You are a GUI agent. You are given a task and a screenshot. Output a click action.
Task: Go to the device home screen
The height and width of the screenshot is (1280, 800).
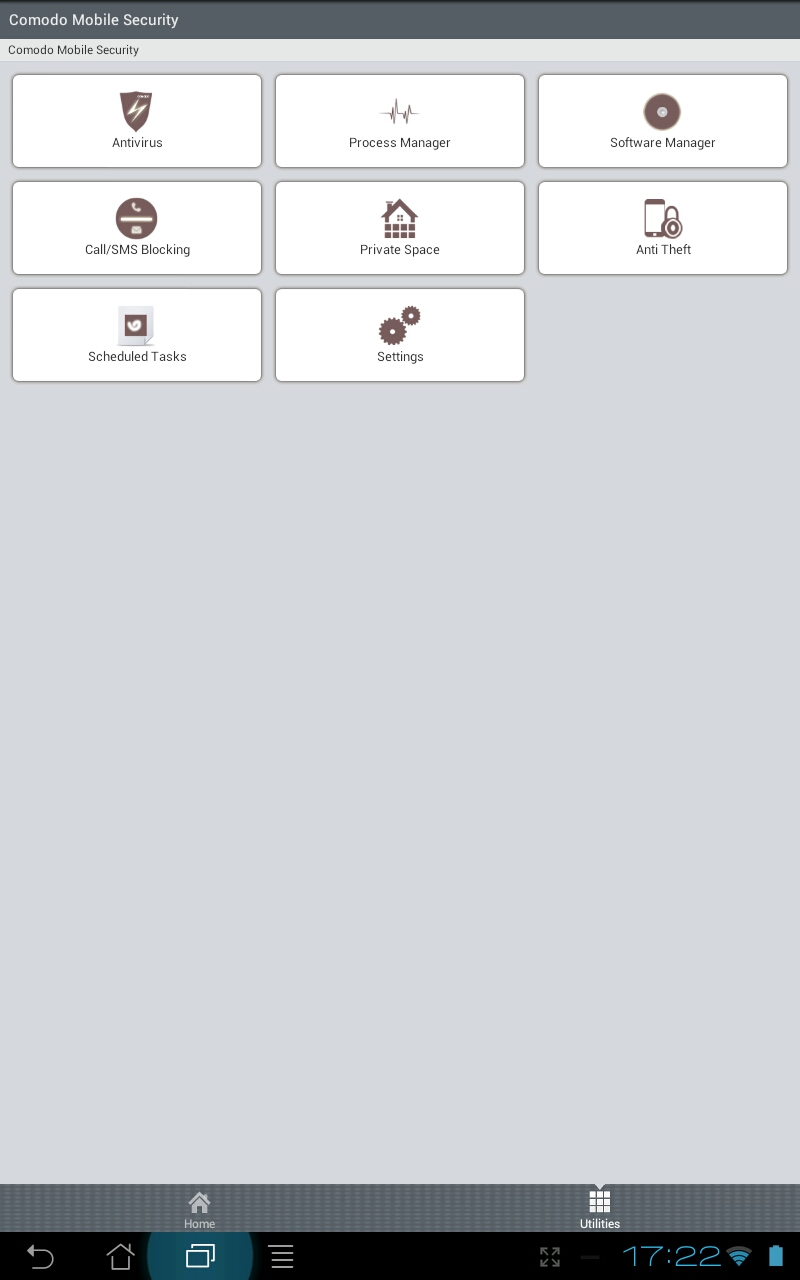(120, 1256)
